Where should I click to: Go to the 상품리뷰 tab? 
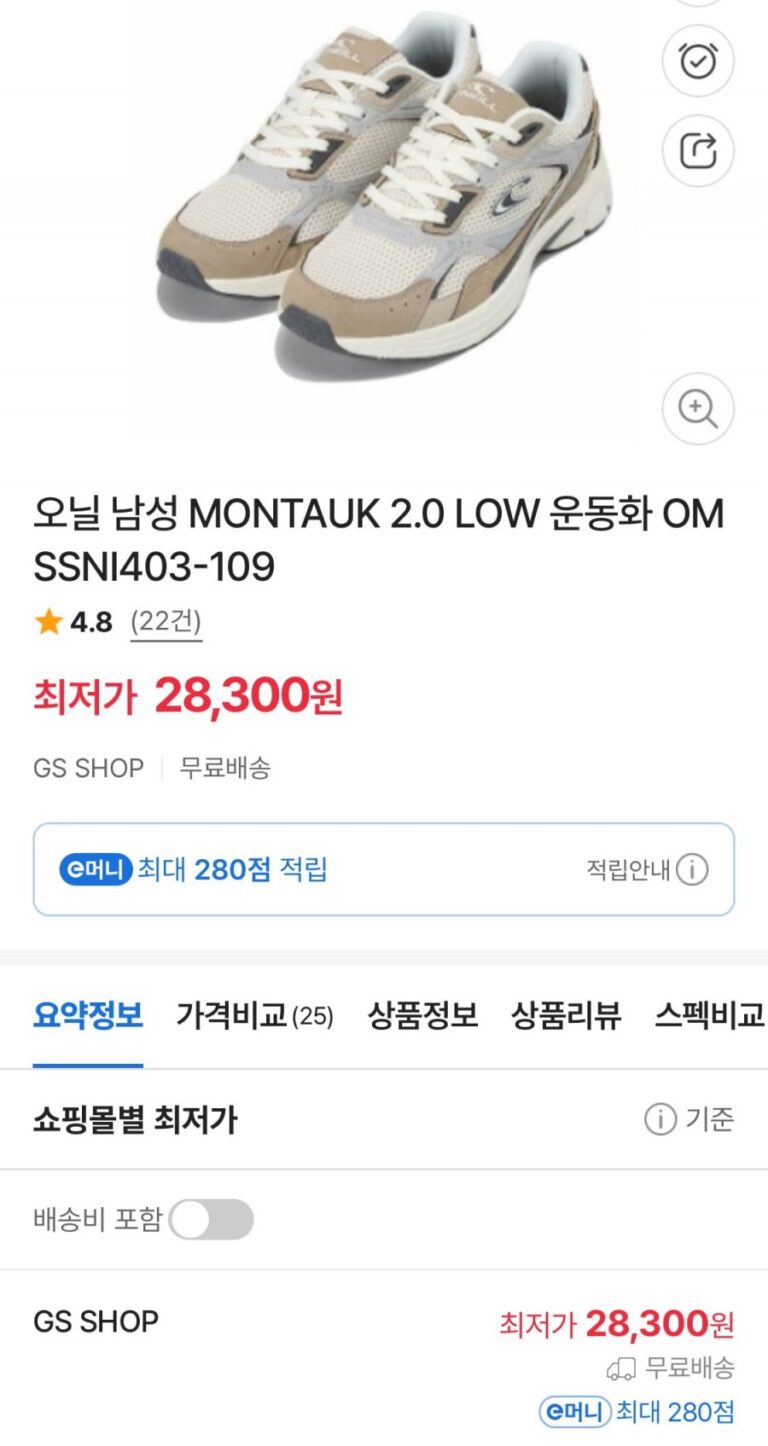point(566,1016)
